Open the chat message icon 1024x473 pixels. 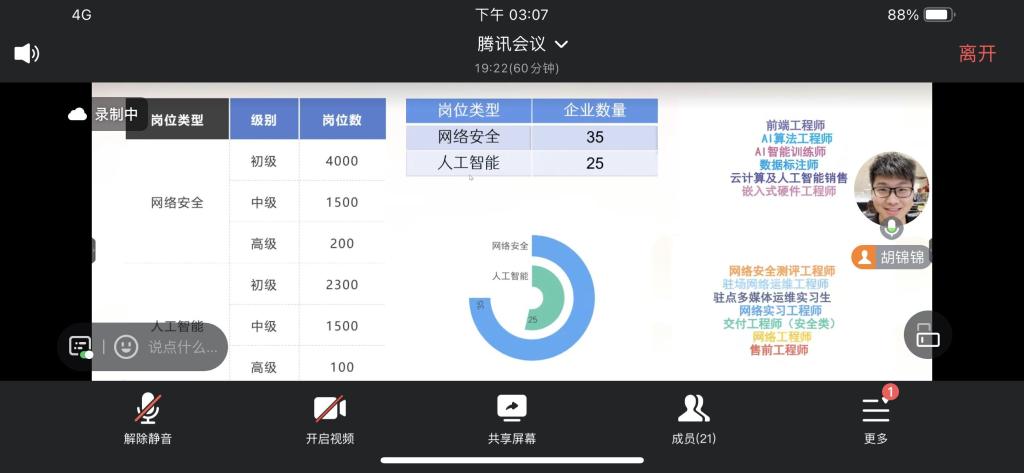(x=81, y=347)
